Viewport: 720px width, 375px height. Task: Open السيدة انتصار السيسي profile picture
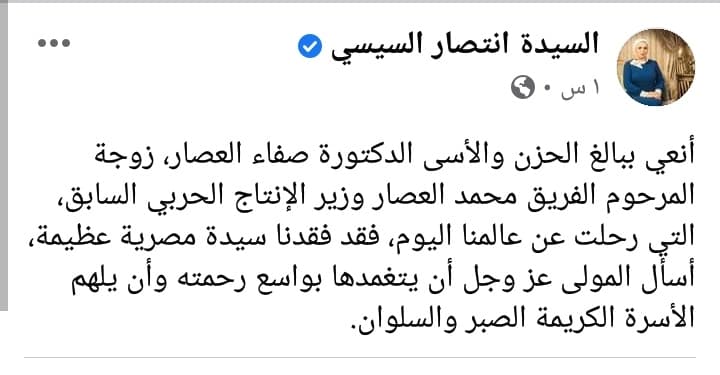pyautogui.click(x=656, y=67)
